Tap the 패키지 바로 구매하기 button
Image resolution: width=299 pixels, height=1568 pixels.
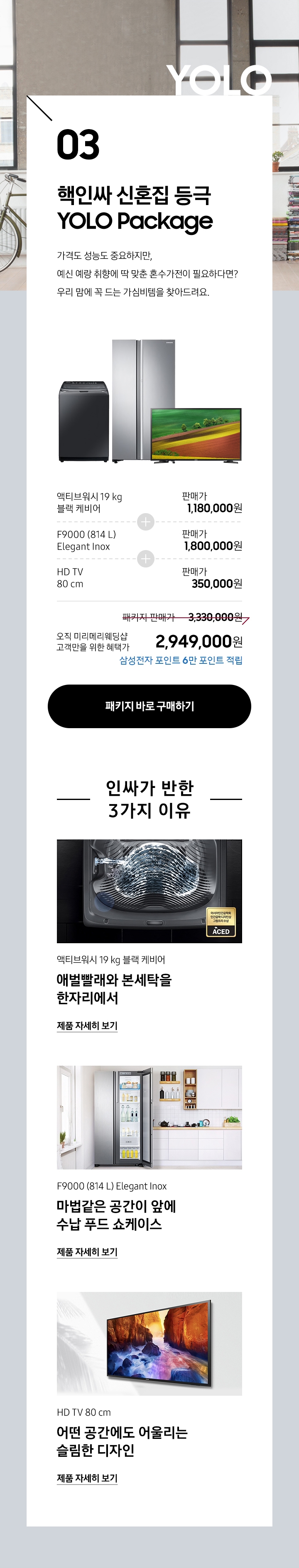149,706
